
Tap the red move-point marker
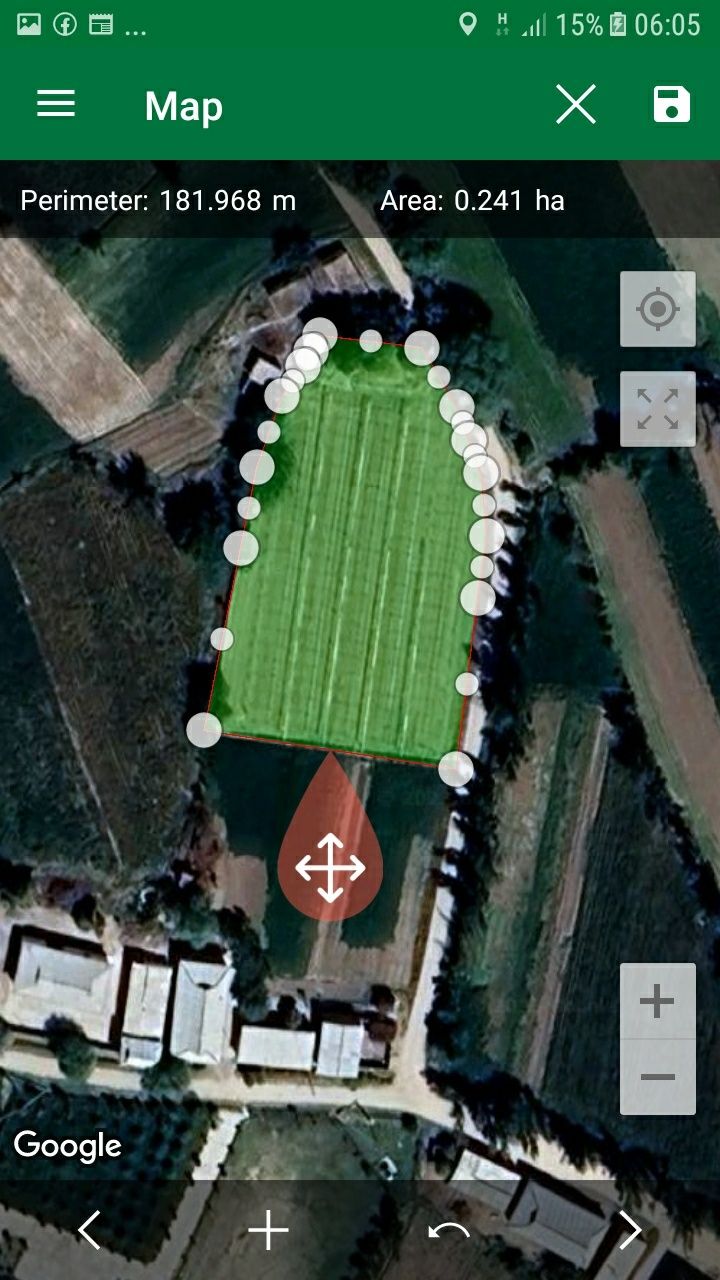point(330,865)
